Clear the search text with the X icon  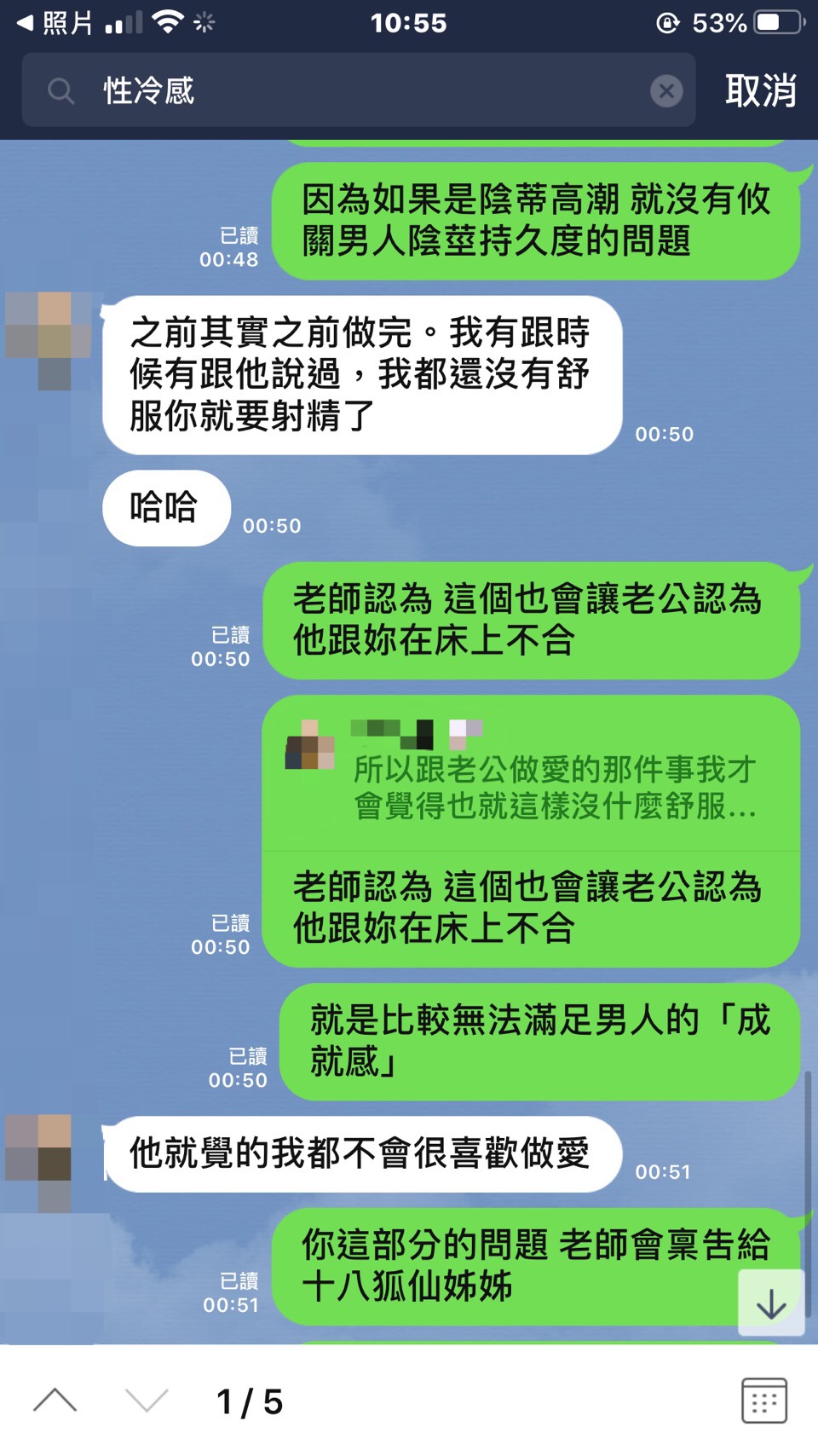[x=666, y=90]
